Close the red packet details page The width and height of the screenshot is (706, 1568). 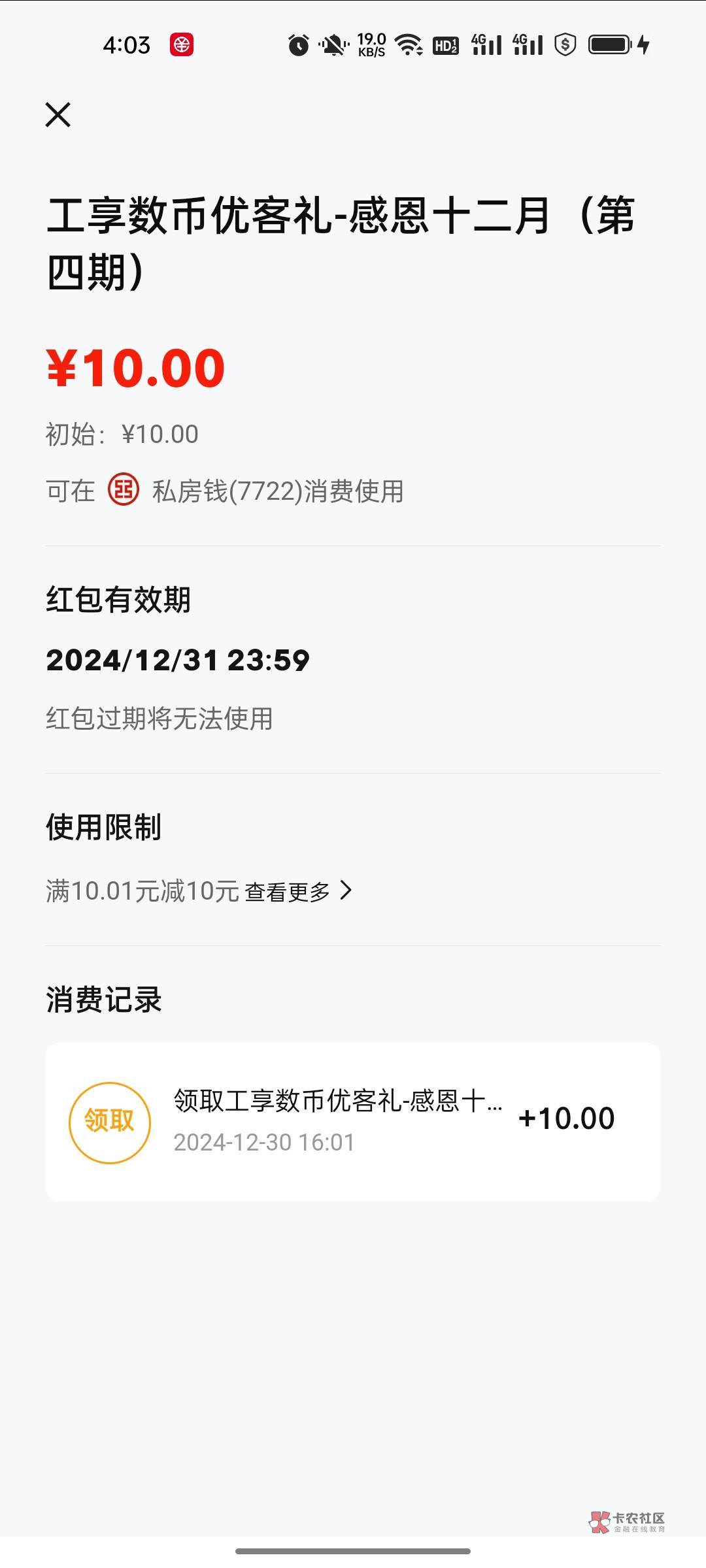click(58, 115)
